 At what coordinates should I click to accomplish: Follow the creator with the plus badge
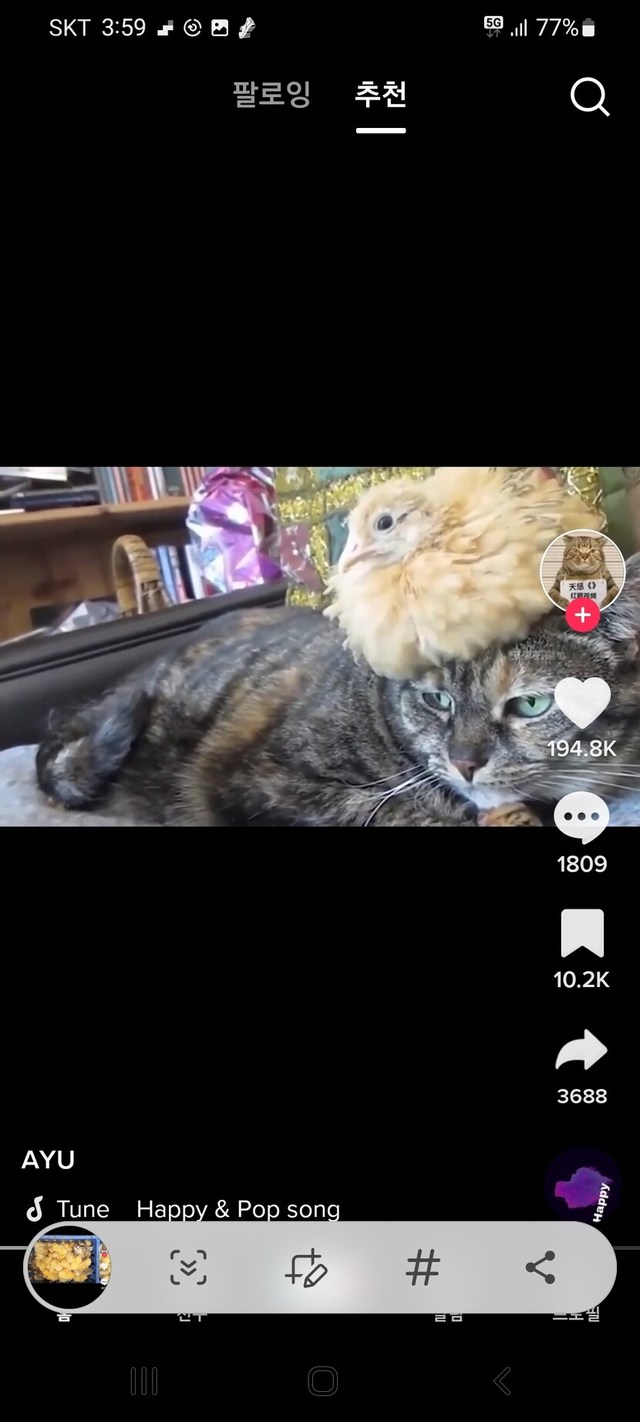tap(582, 615)
